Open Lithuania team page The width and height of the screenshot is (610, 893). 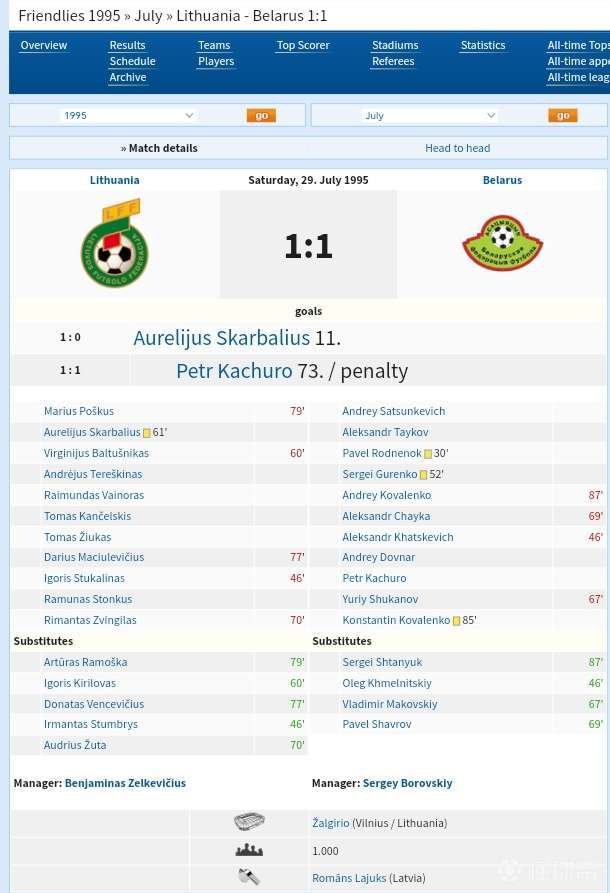pyautogui.click(x=115, y=180)
